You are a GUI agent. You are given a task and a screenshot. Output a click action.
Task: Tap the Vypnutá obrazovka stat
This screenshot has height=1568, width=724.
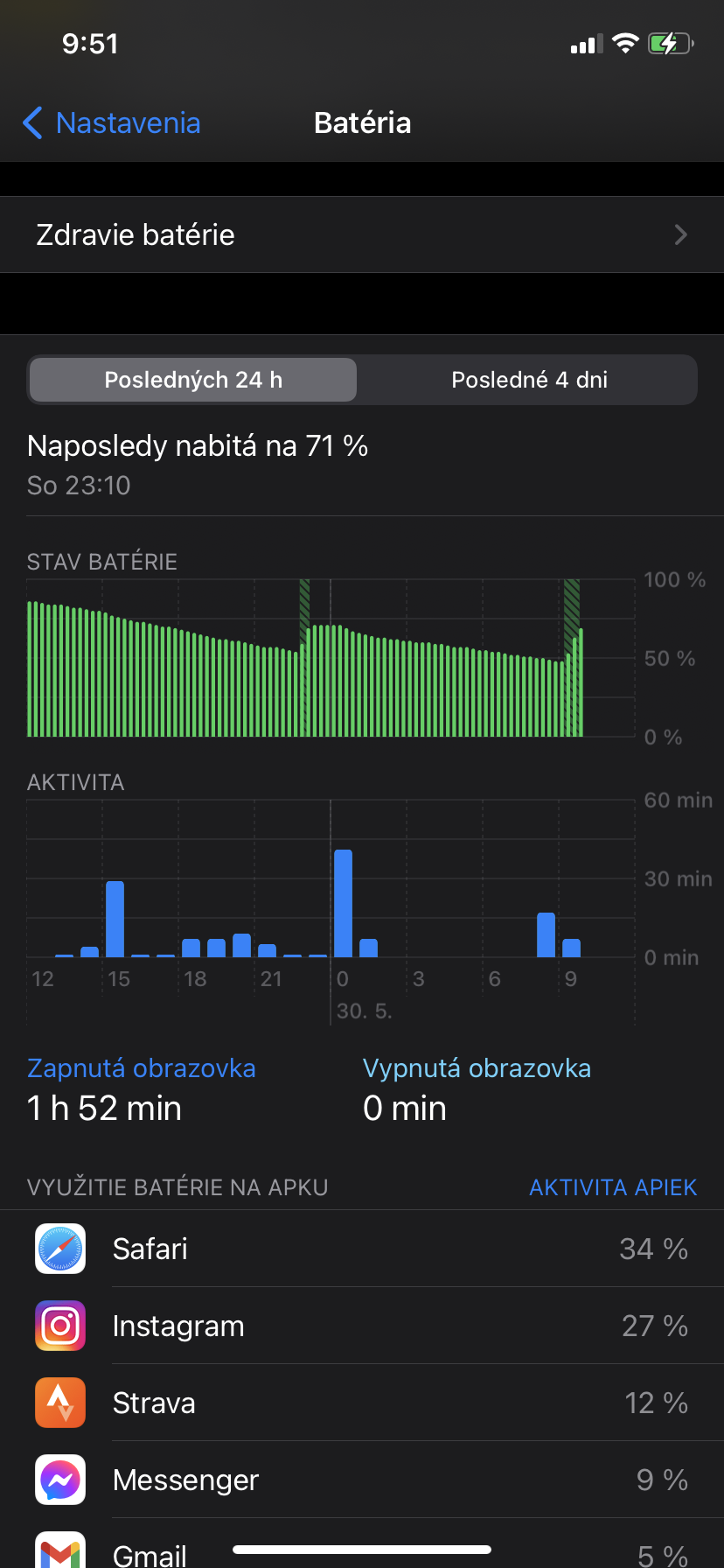point(477,1089)
